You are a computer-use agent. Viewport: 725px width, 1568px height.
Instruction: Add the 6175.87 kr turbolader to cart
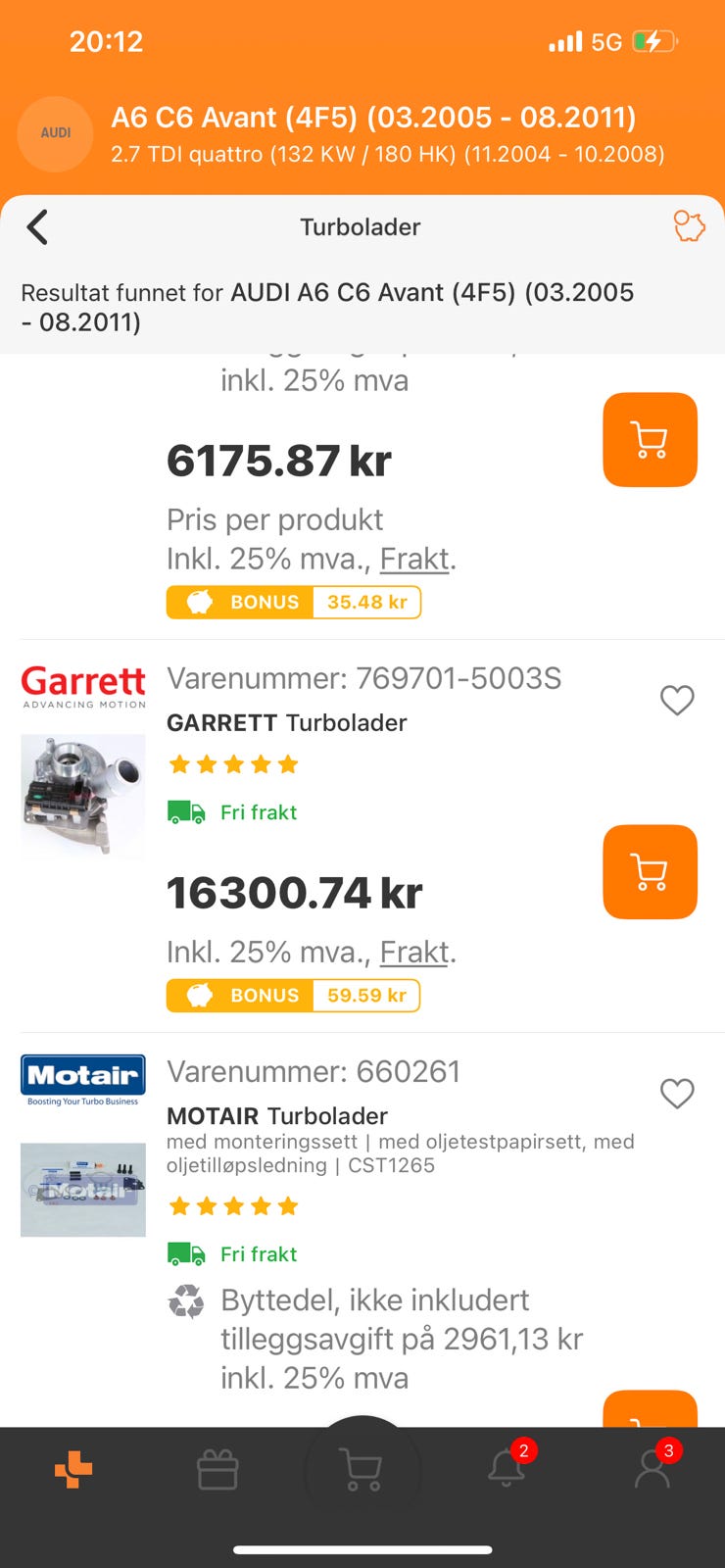pyautogui.click(x=650, y=440)
